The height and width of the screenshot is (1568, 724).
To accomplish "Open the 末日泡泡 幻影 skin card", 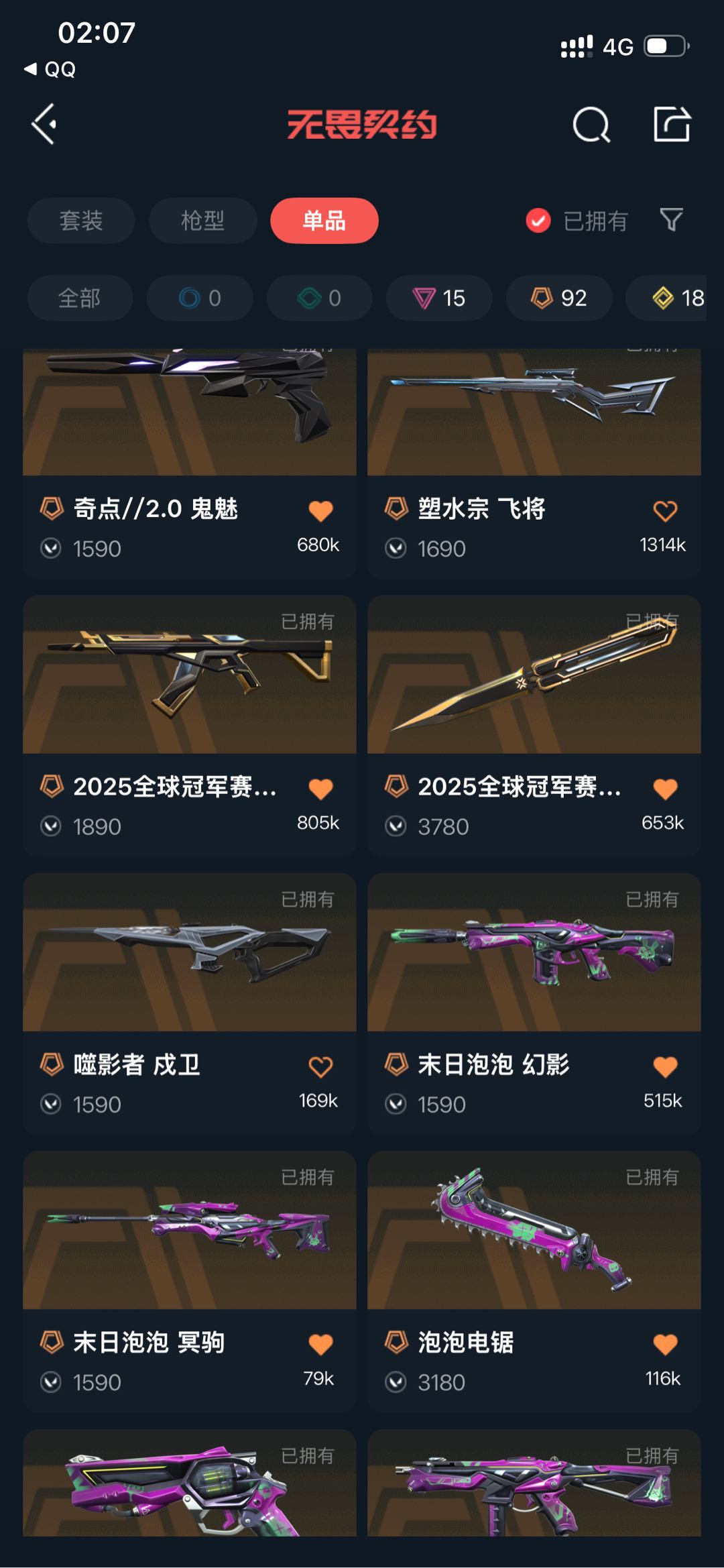I will [x=534, y=1004].
